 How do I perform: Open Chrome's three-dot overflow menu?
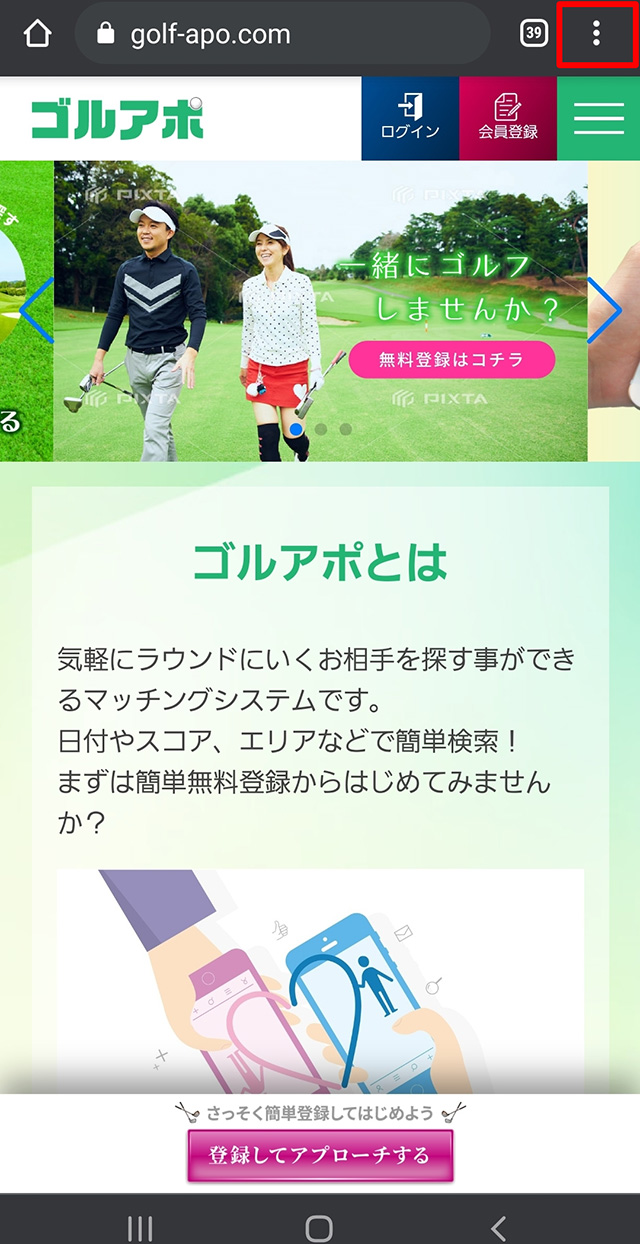coord(596,34)
